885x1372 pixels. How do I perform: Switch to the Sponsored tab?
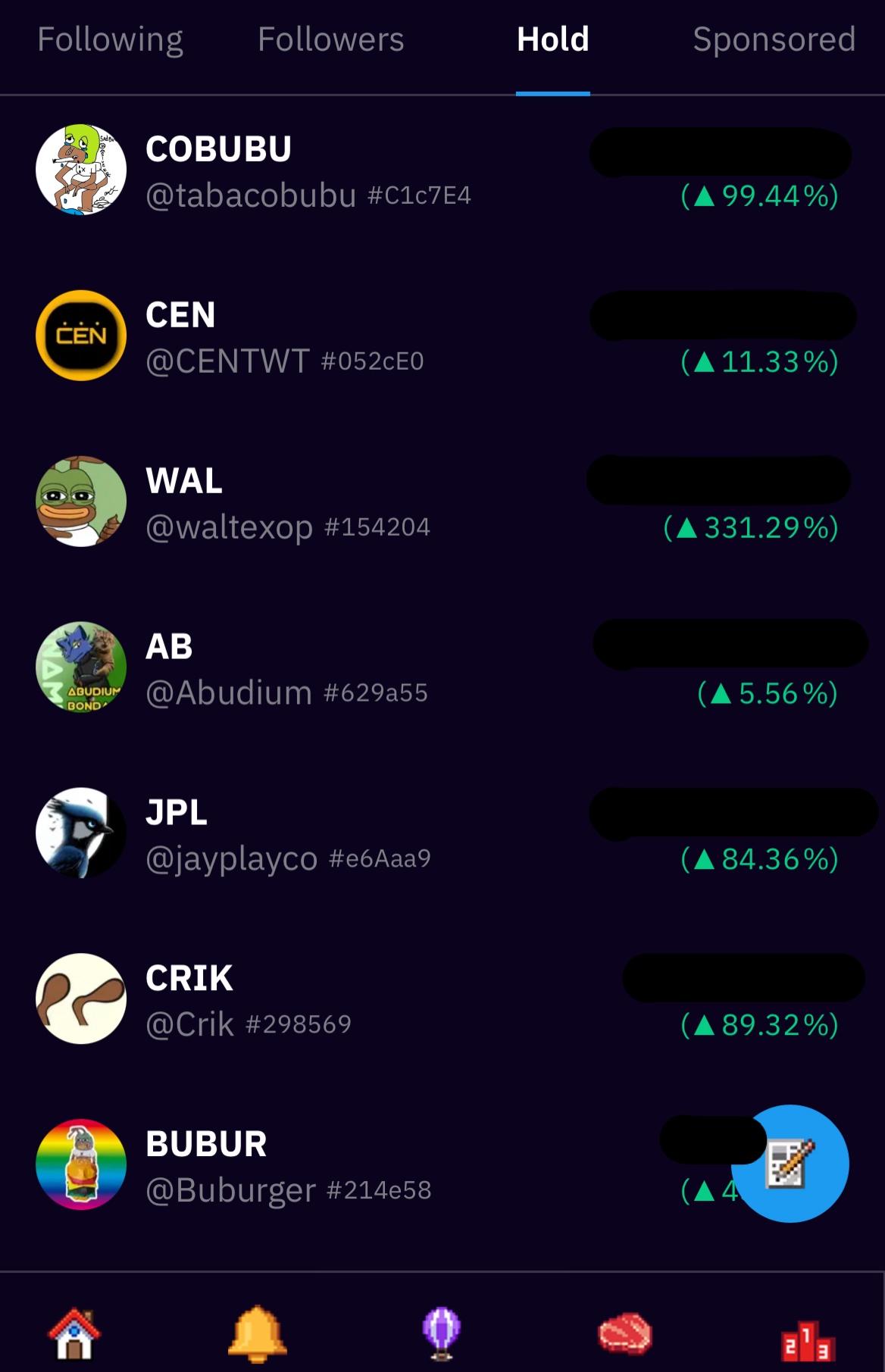(774, 40)
